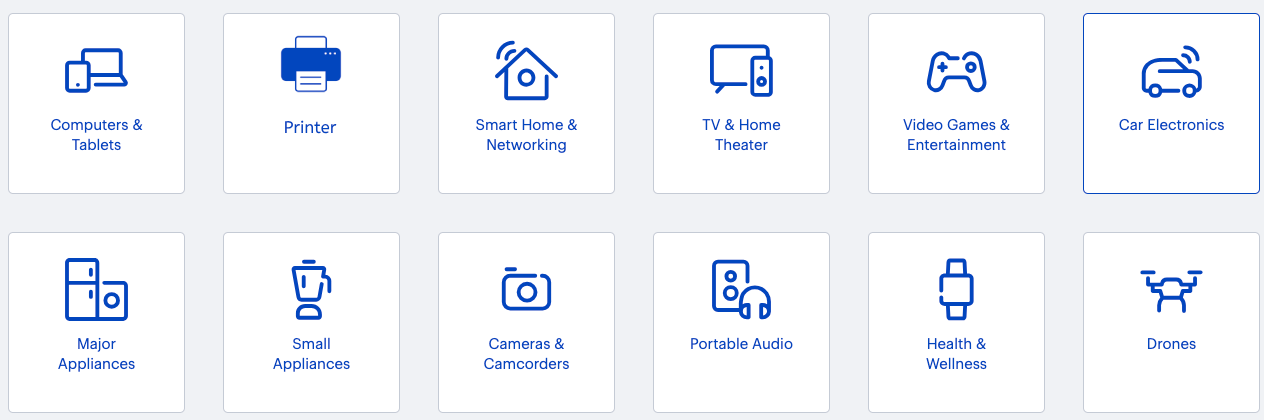Image resolution: width=1264 pixels, height=420 pixels.
Task: Open the Major Appliances category
Action: pyautogui.click(x=96, y=322)
